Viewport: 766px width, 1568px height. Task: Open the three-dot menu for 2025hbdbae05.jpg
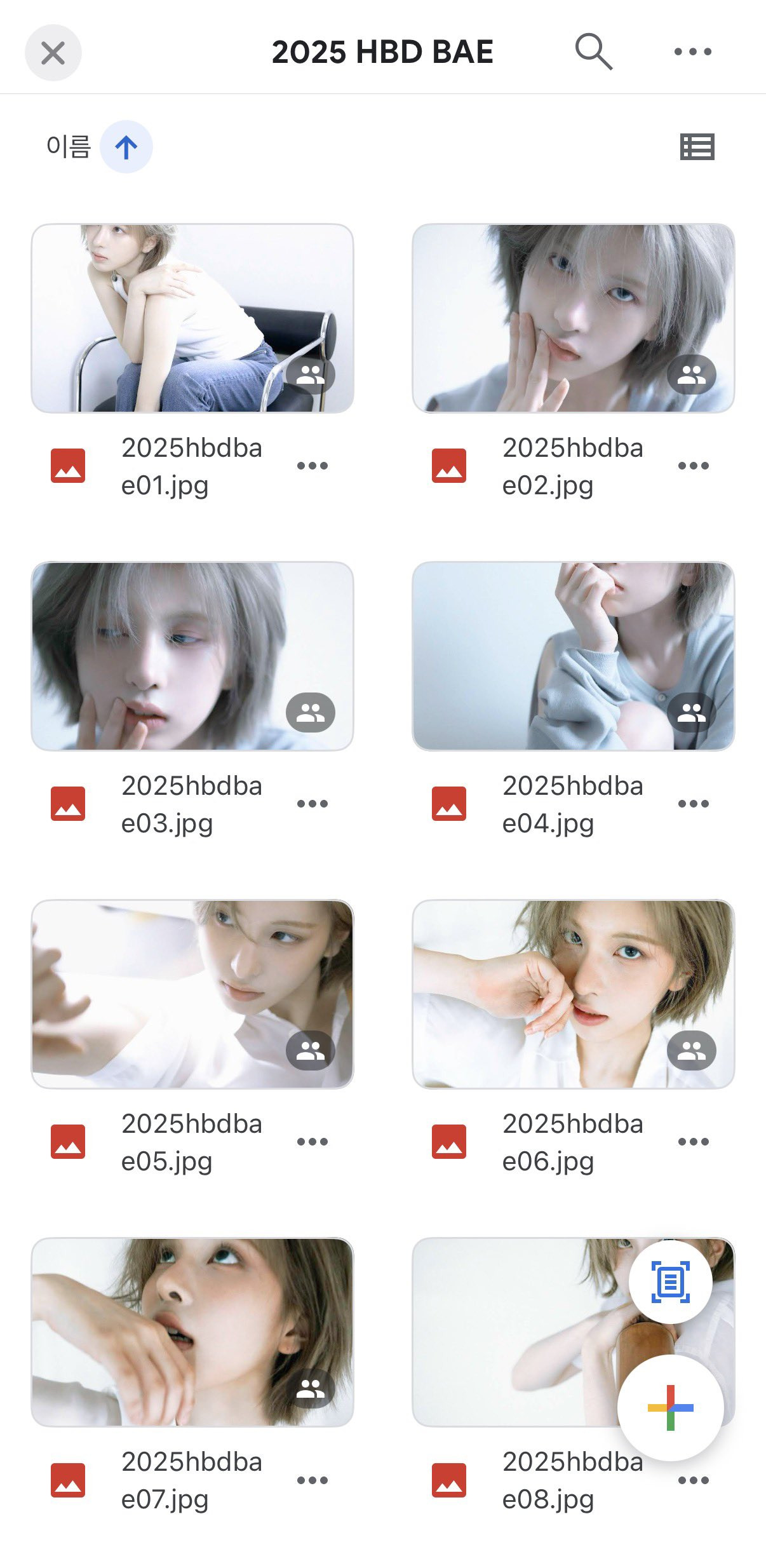point(312,1141)
